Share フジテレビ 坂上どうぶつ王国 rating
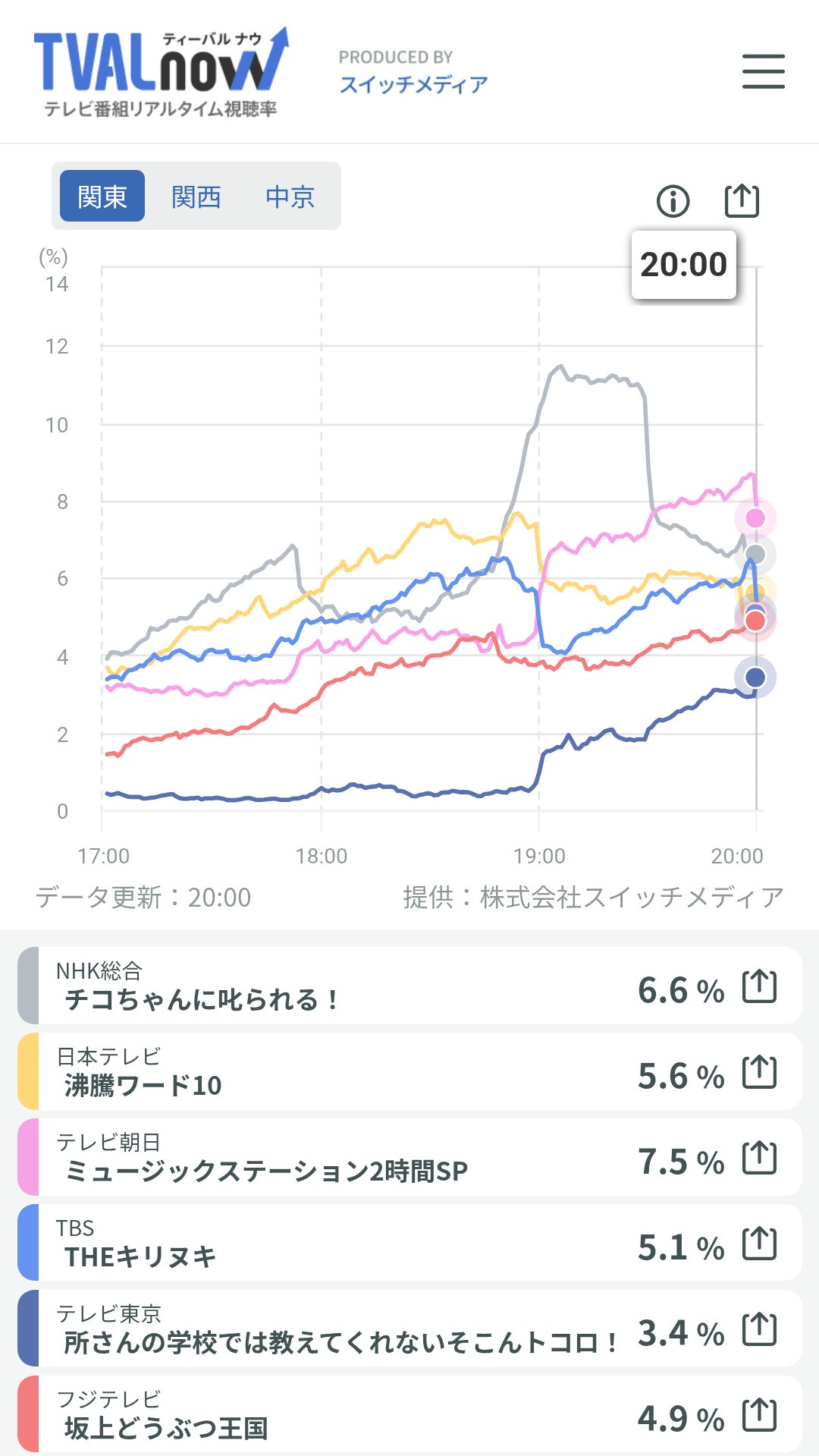The height and width of the screenshot is (1456, 819). [759, 1415]
